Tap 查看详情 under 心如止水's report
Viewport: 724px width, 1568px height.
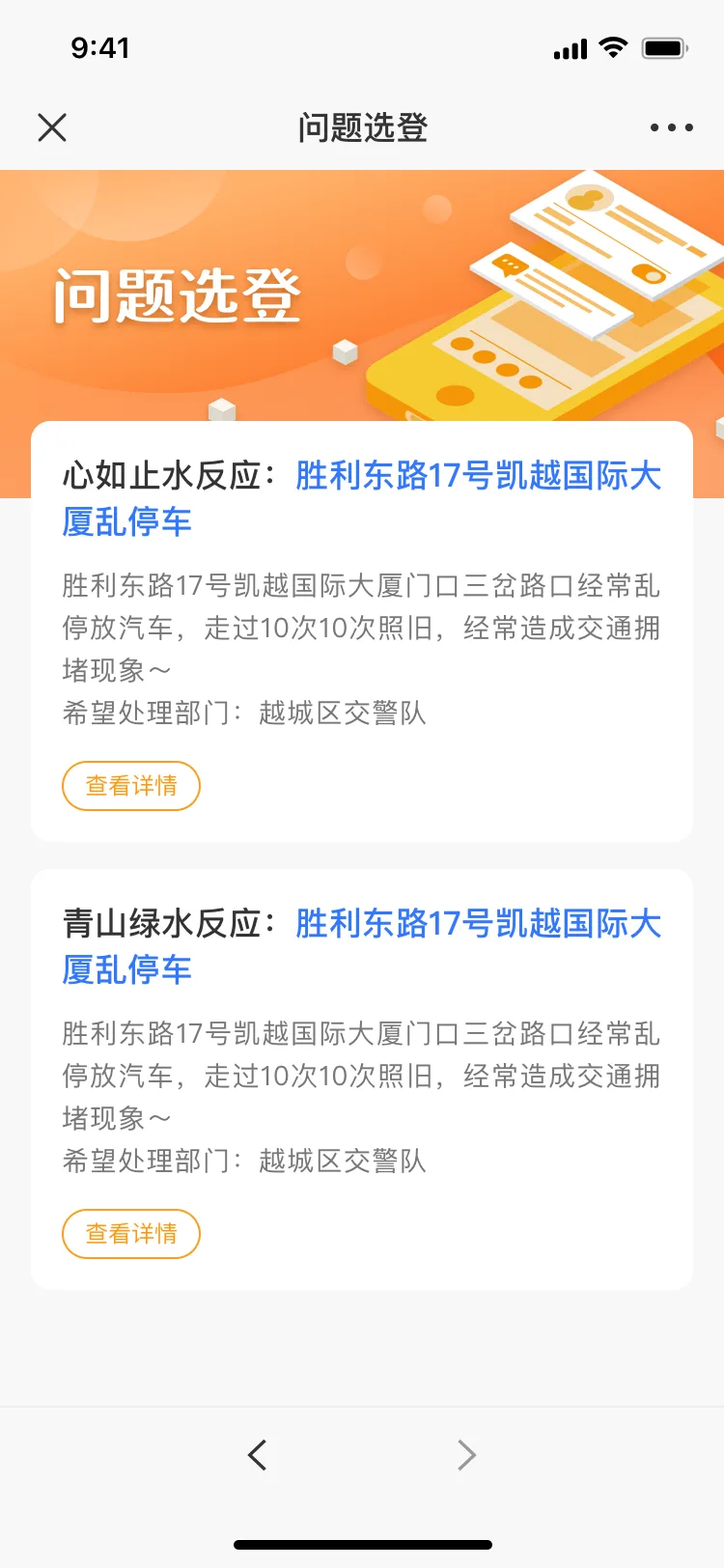click(x=131, y=786)
